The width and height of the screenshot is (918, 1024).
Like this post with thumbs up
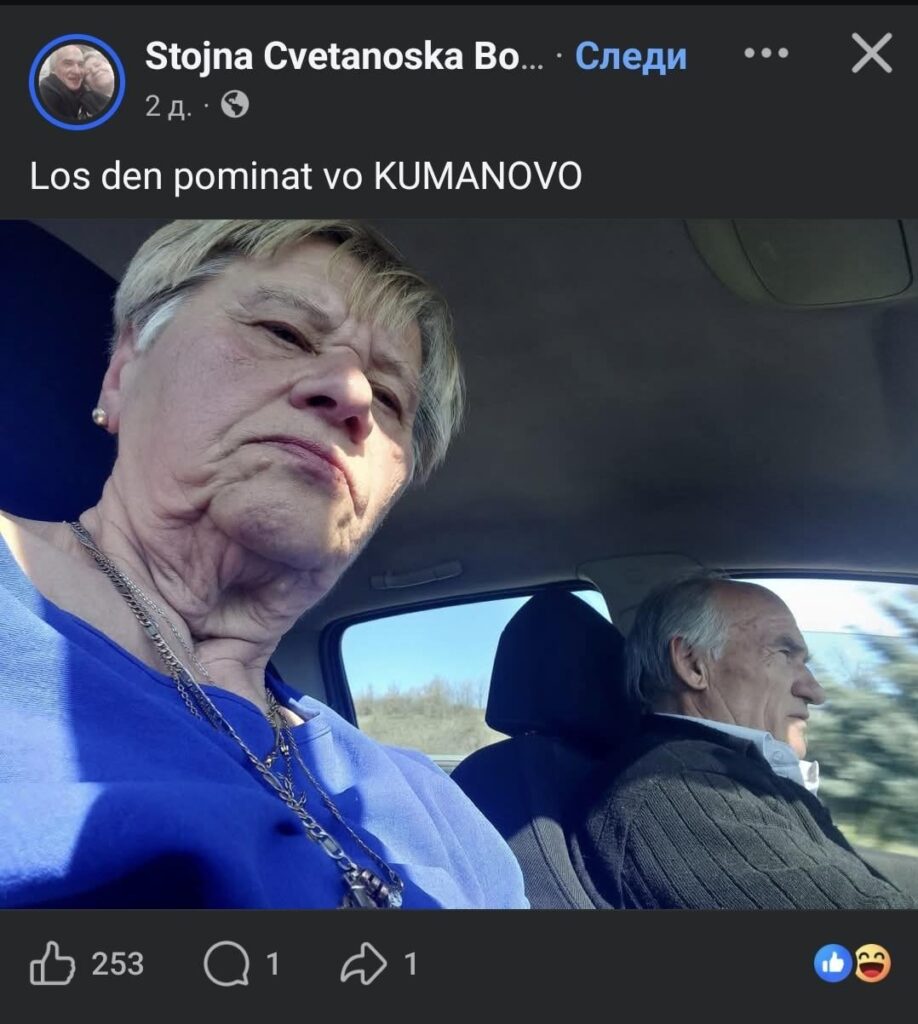[x=53, y=964]
